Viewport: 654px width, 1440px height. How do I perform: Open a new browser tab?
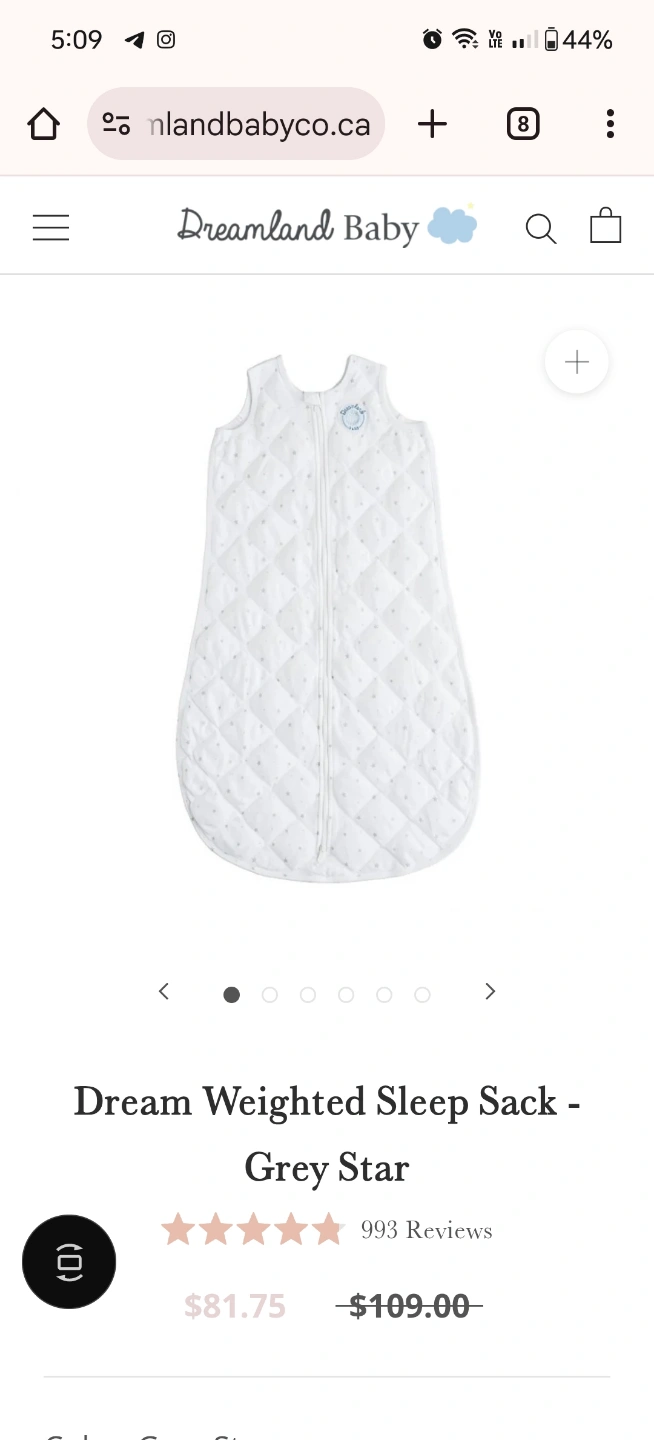432,124
